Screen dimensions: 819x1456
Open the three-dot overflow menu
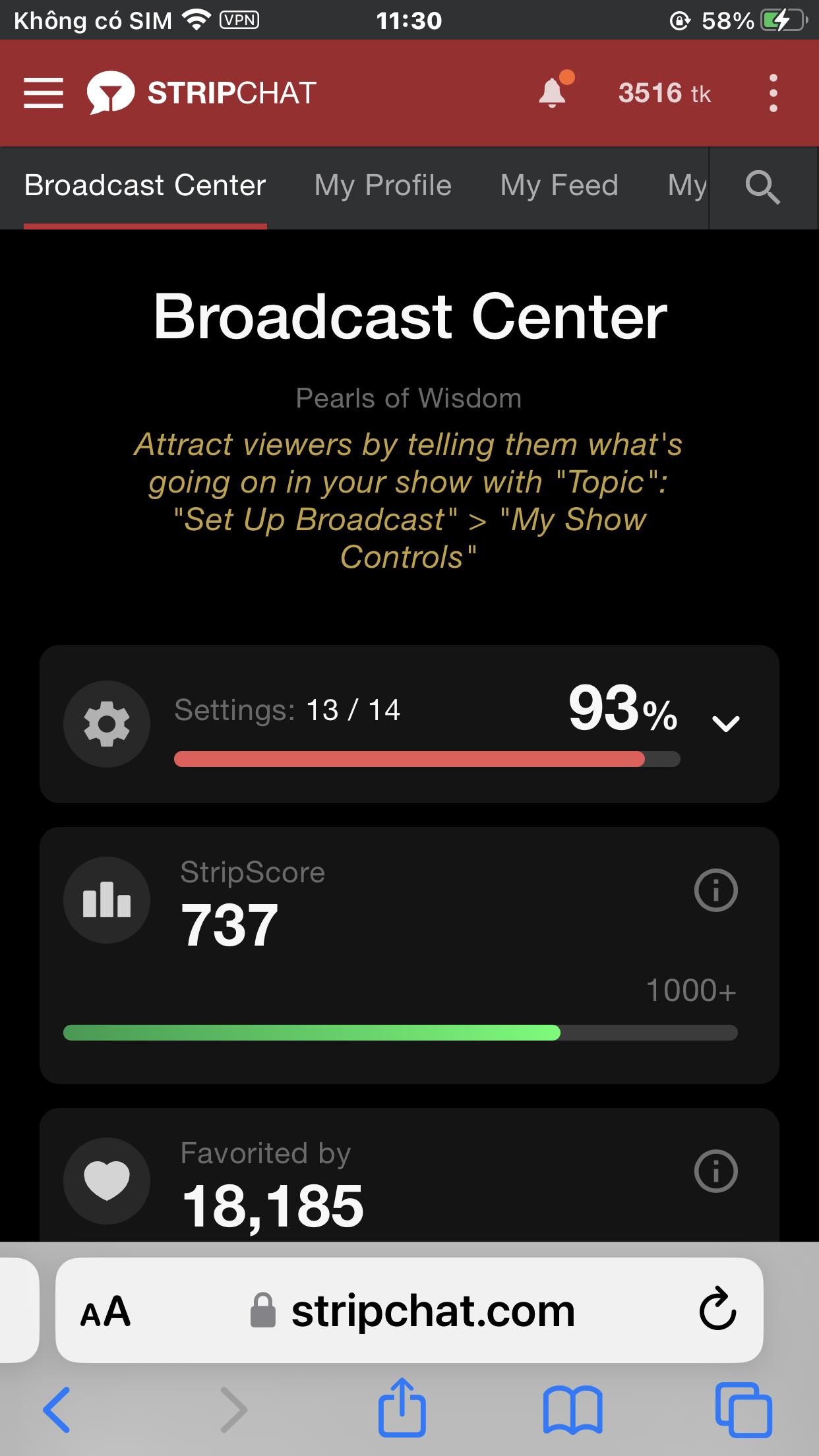pyautogui.click(x=773, y=93)
